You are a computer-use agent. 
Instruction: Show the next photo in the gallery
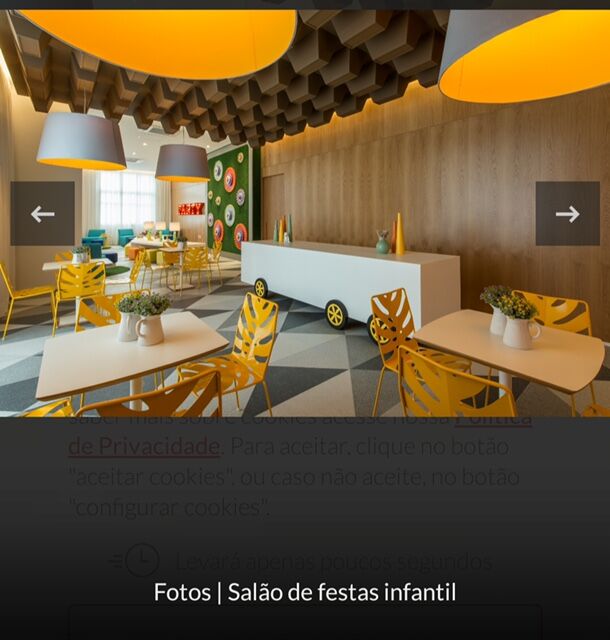click(x=567, y=213)
